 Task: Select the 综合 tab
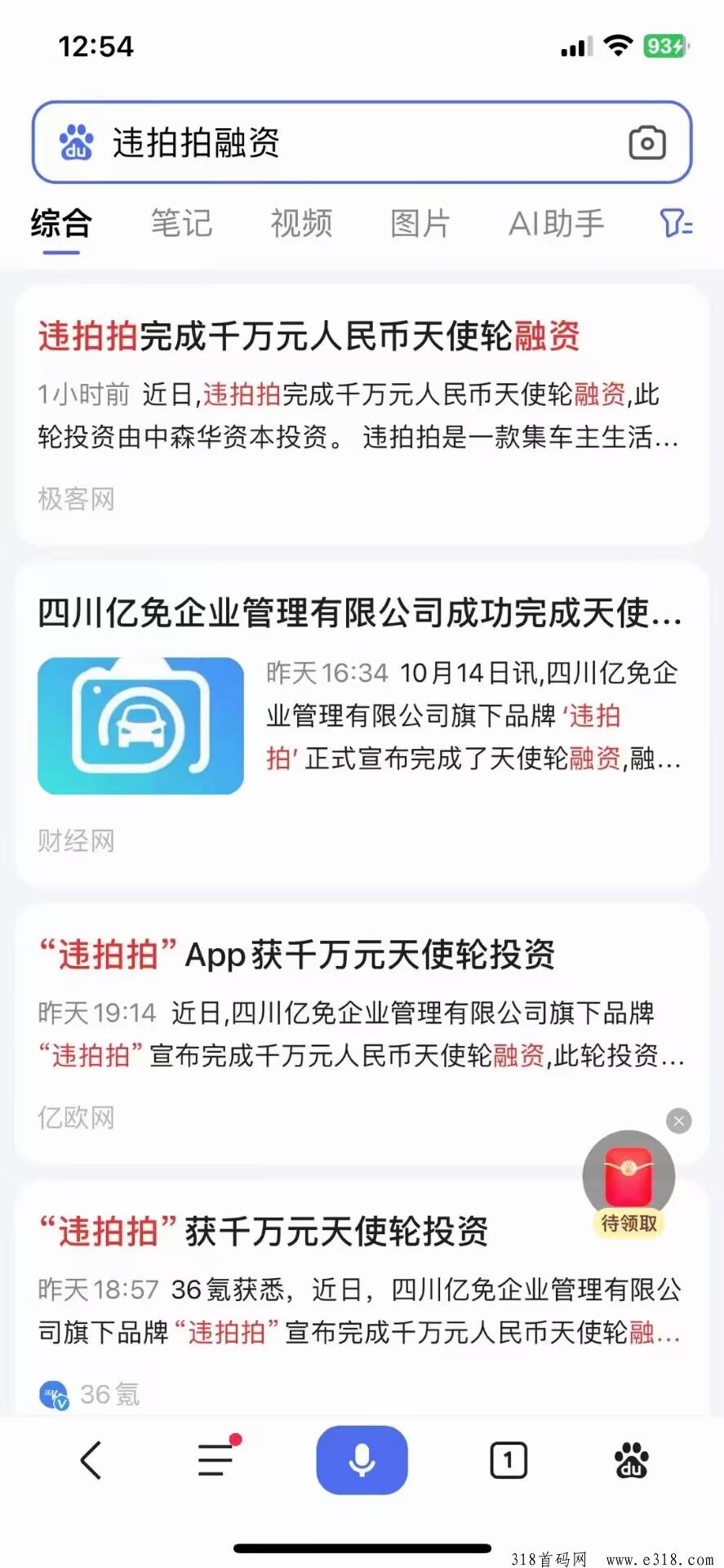pos(61,223)
